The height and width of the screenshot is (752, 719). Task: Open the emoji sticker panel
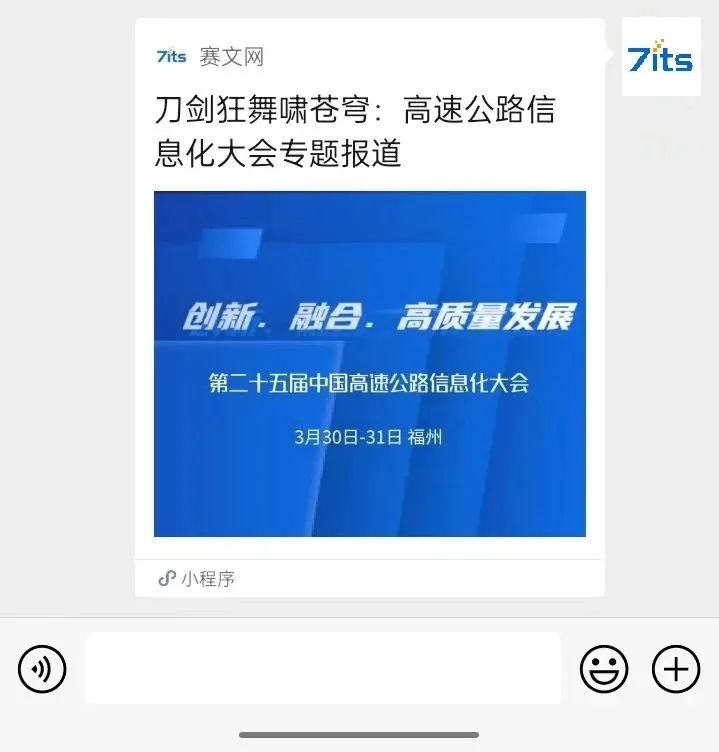(x=605, y=669)
